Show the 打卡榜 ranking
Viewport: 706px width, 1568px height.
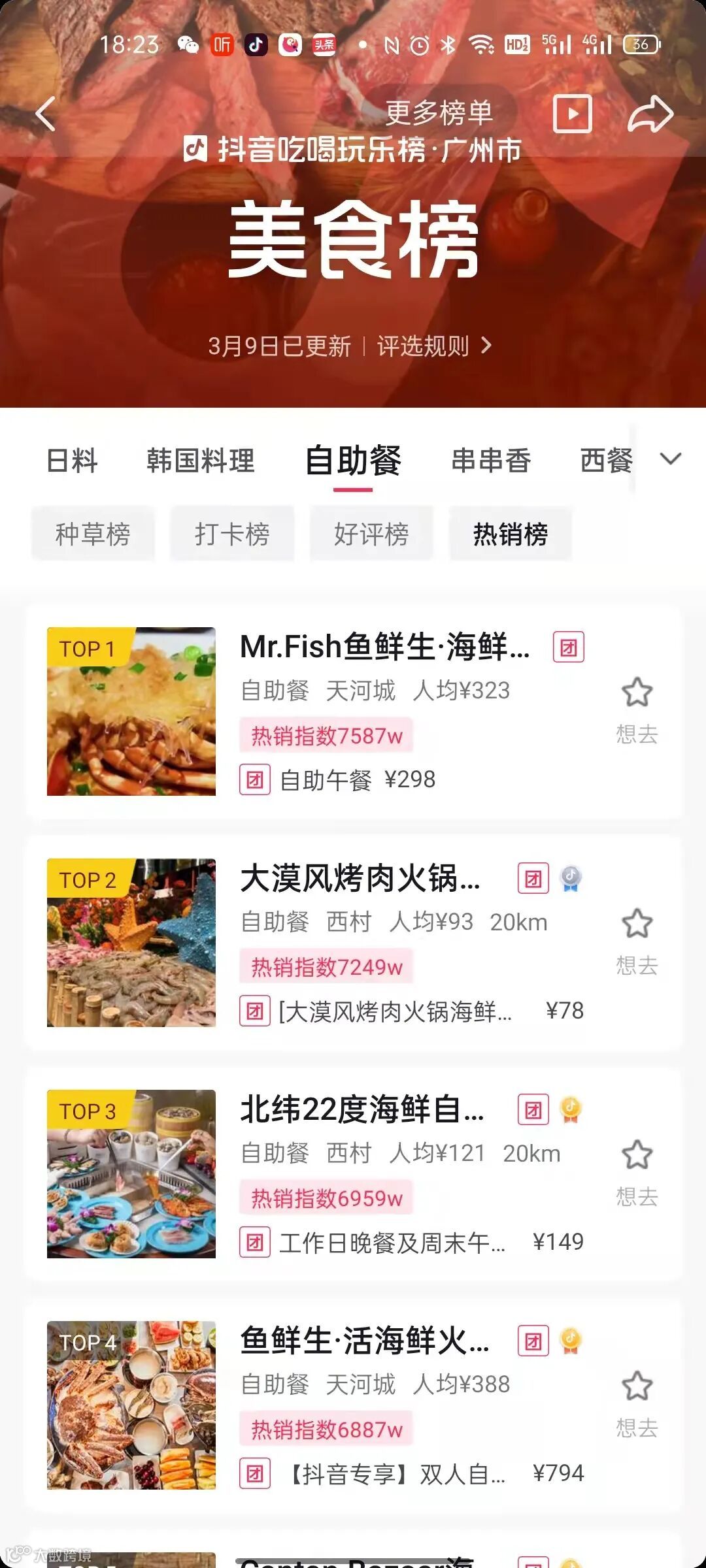[232, 534]
